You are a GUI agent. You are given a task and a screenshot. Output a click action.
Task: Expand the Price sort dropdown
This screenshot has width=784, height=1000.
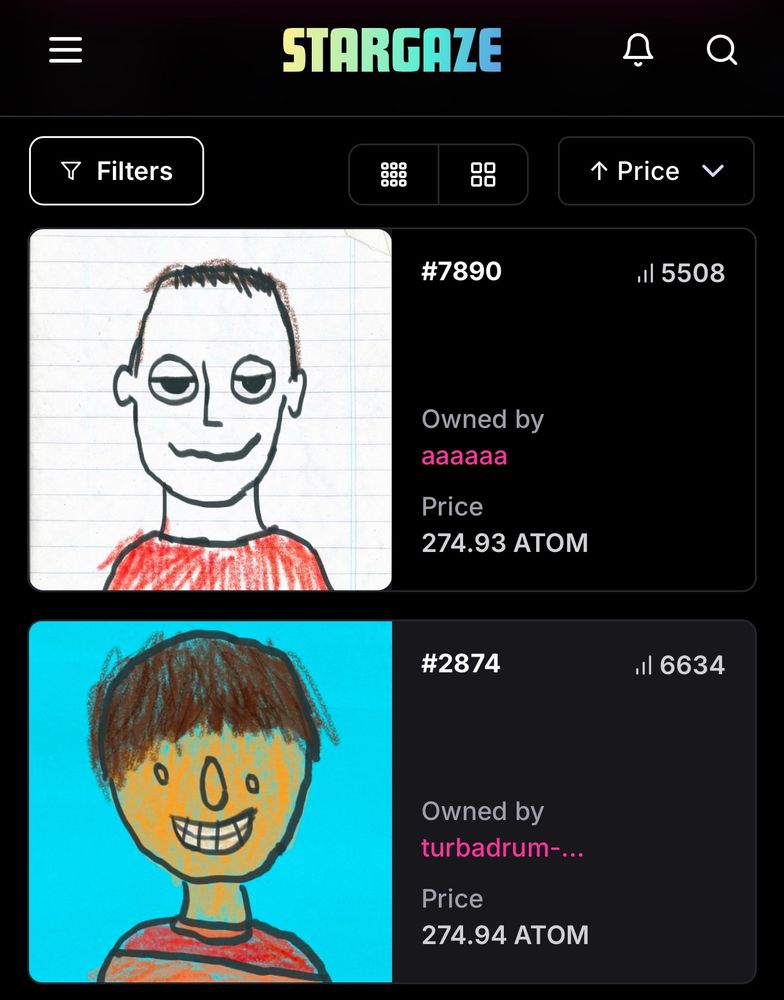(x=656, y=171)
